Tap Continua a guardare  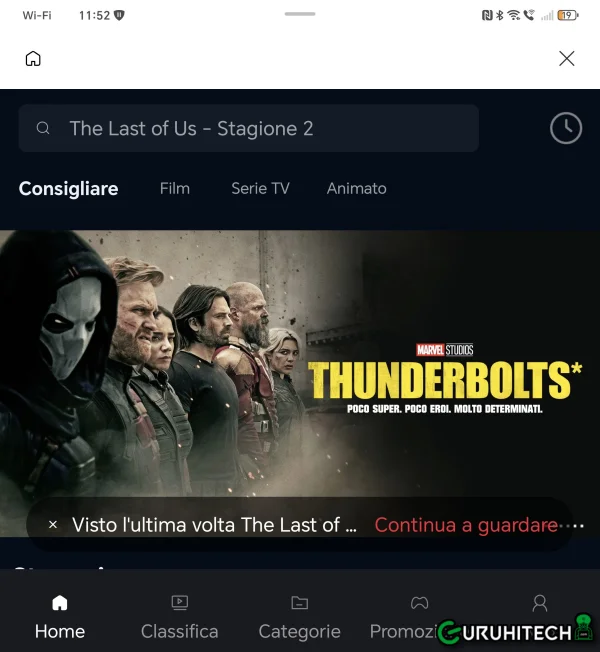click(x=465, y=525)
